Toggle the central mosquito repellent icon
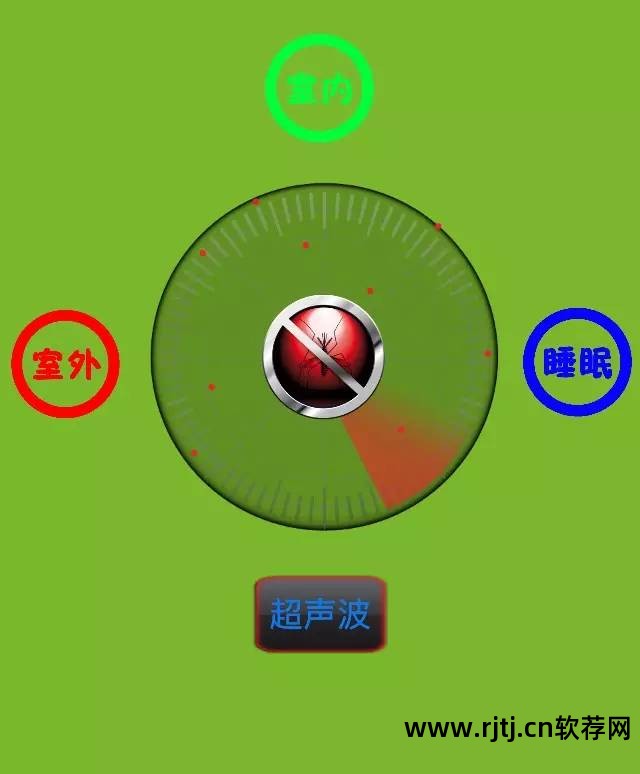 pyautogui.click(x=323, y=357)
